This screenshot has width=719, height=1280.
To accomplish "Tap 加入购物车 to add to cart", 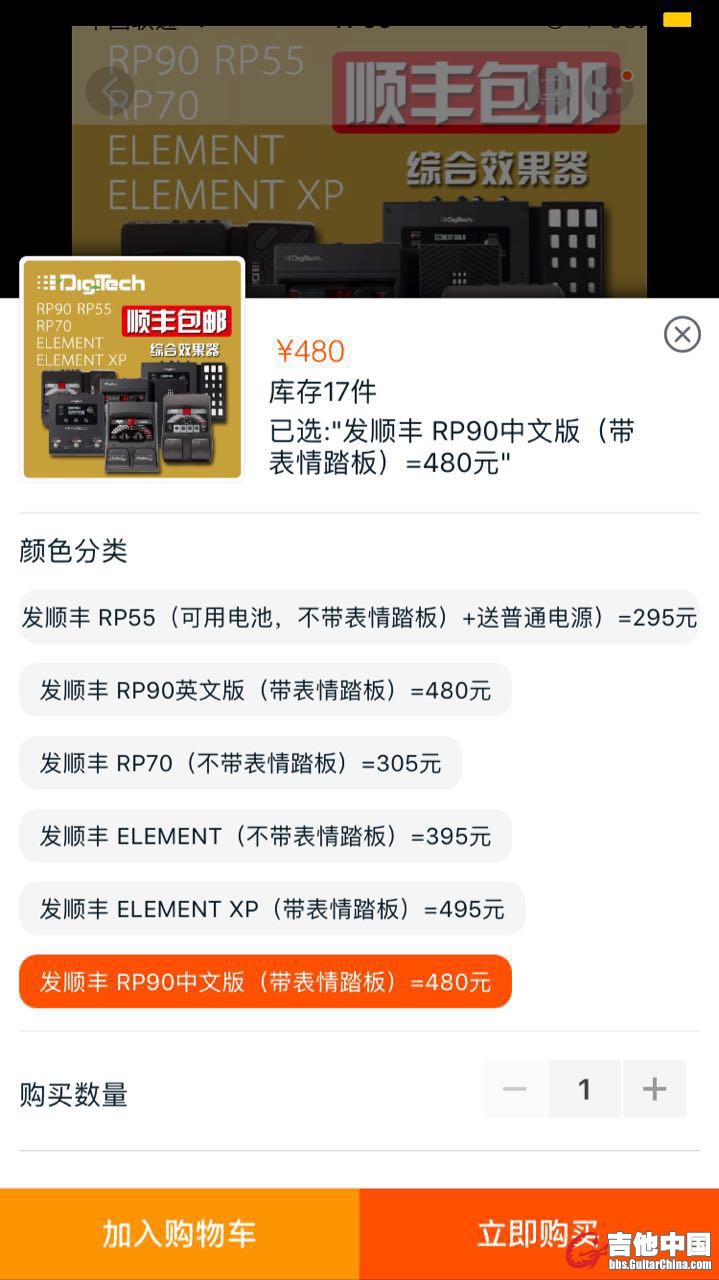I will (179, 1234).
